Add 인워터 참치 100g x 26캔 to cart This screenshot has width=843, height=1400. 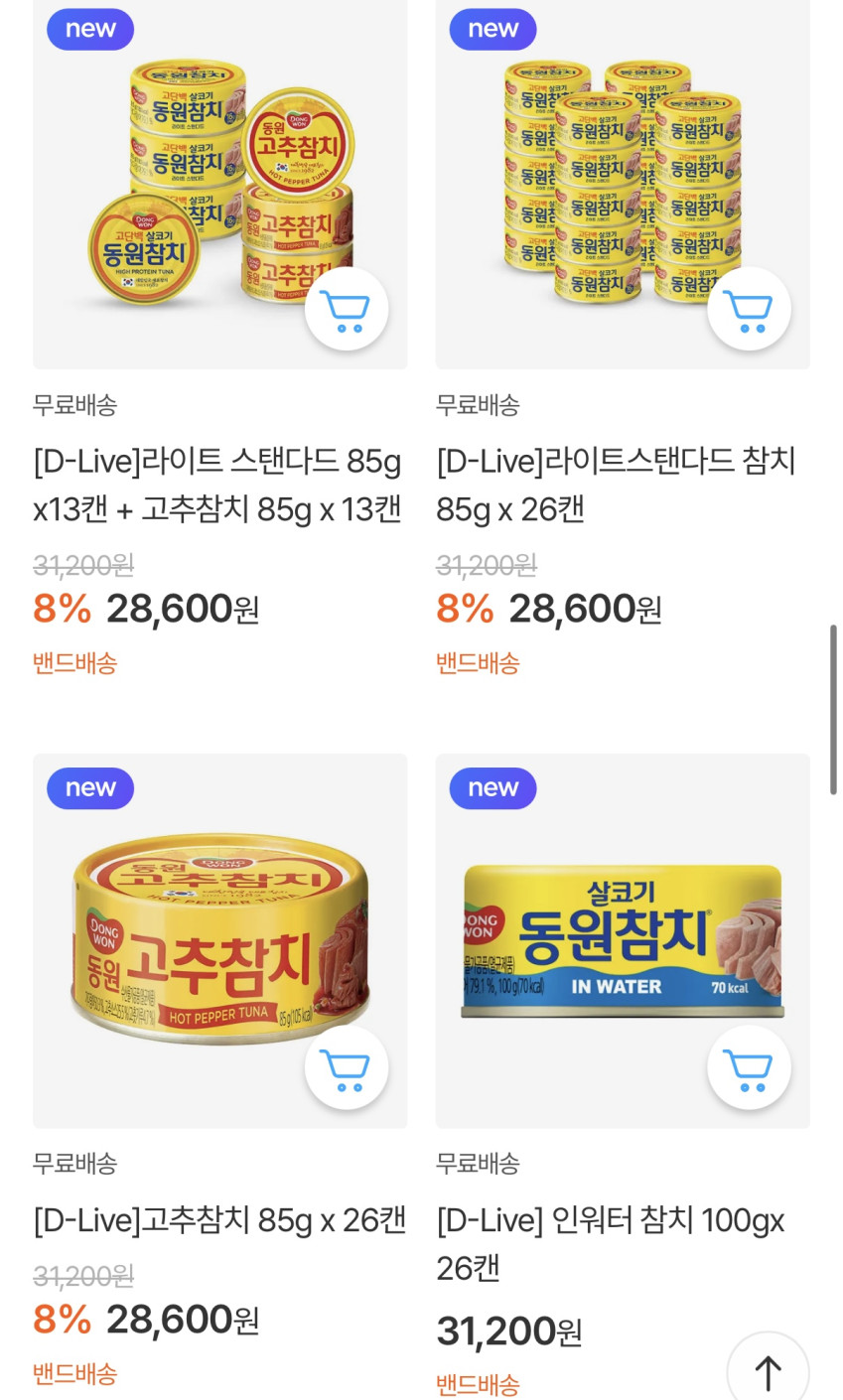click(749, 1068)
